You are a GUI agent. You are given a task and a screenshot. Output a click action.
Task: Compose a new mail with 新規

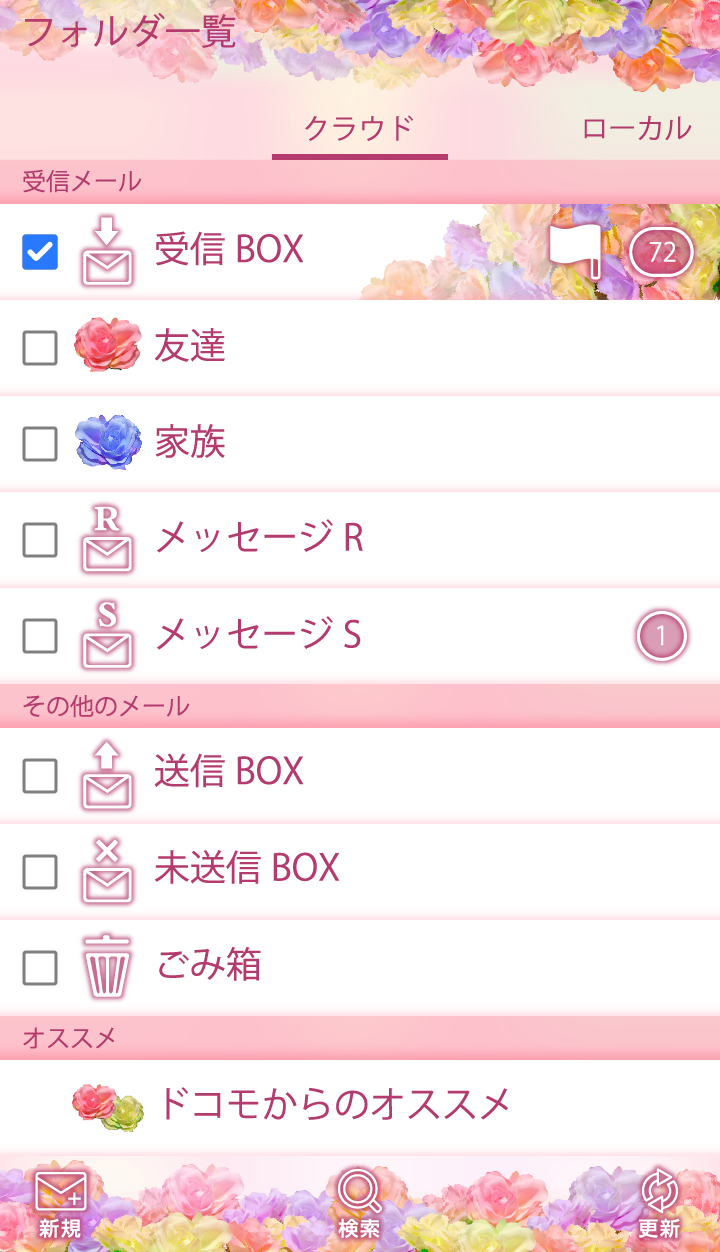click(x=60, y=1204)
